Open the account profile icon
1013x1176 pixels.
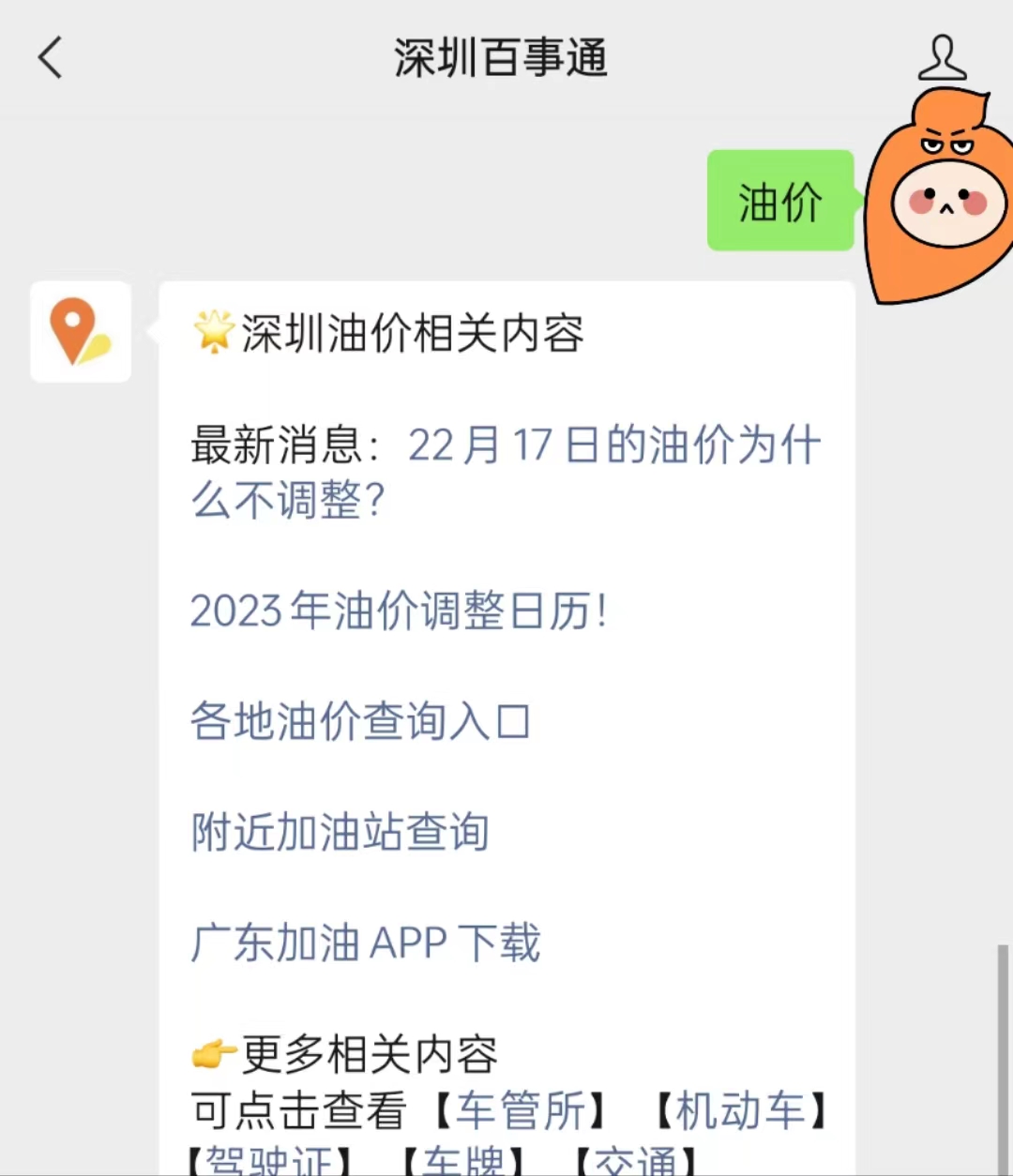click(942, 58)
